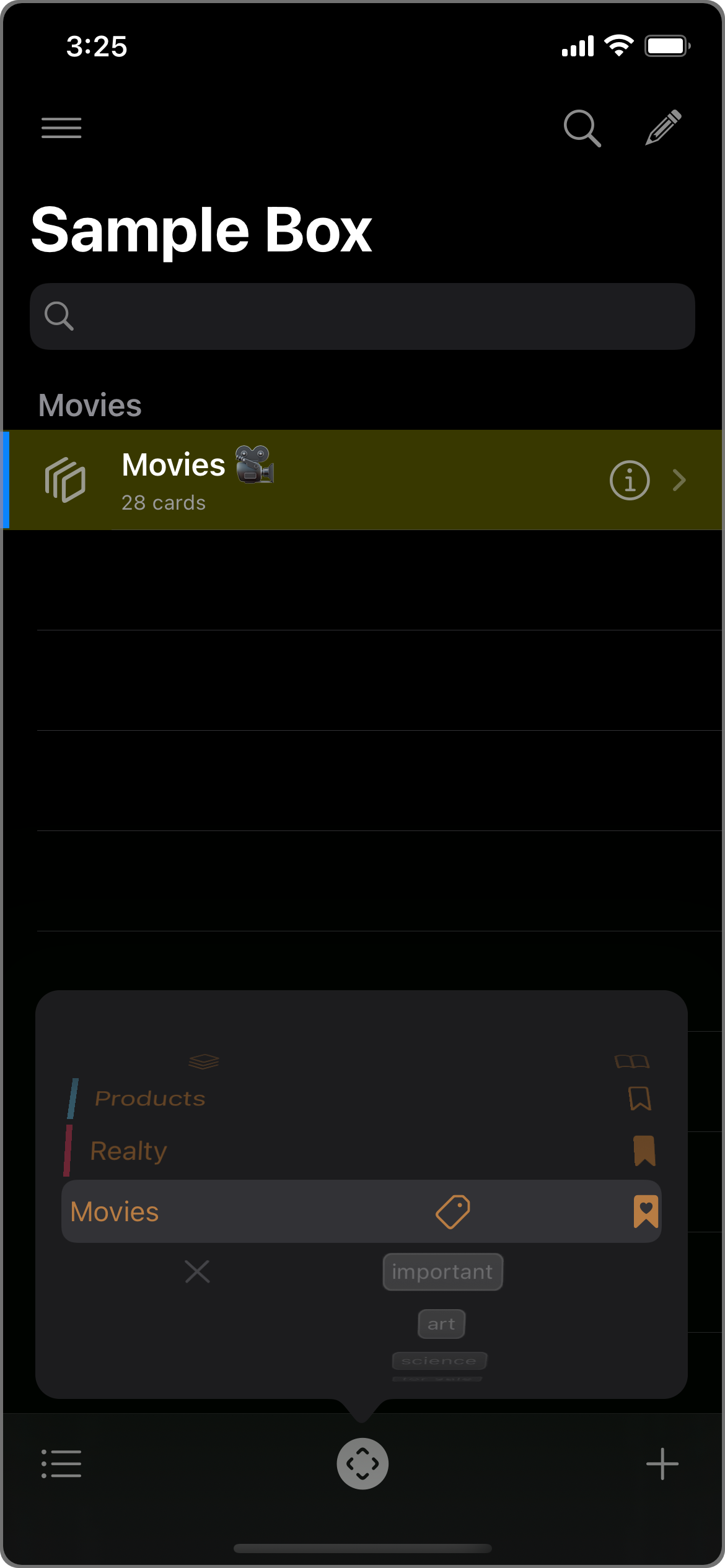Clear selection with the X icon
The height and width of the screenshot is (1568, 725).
pos(197,1272)
